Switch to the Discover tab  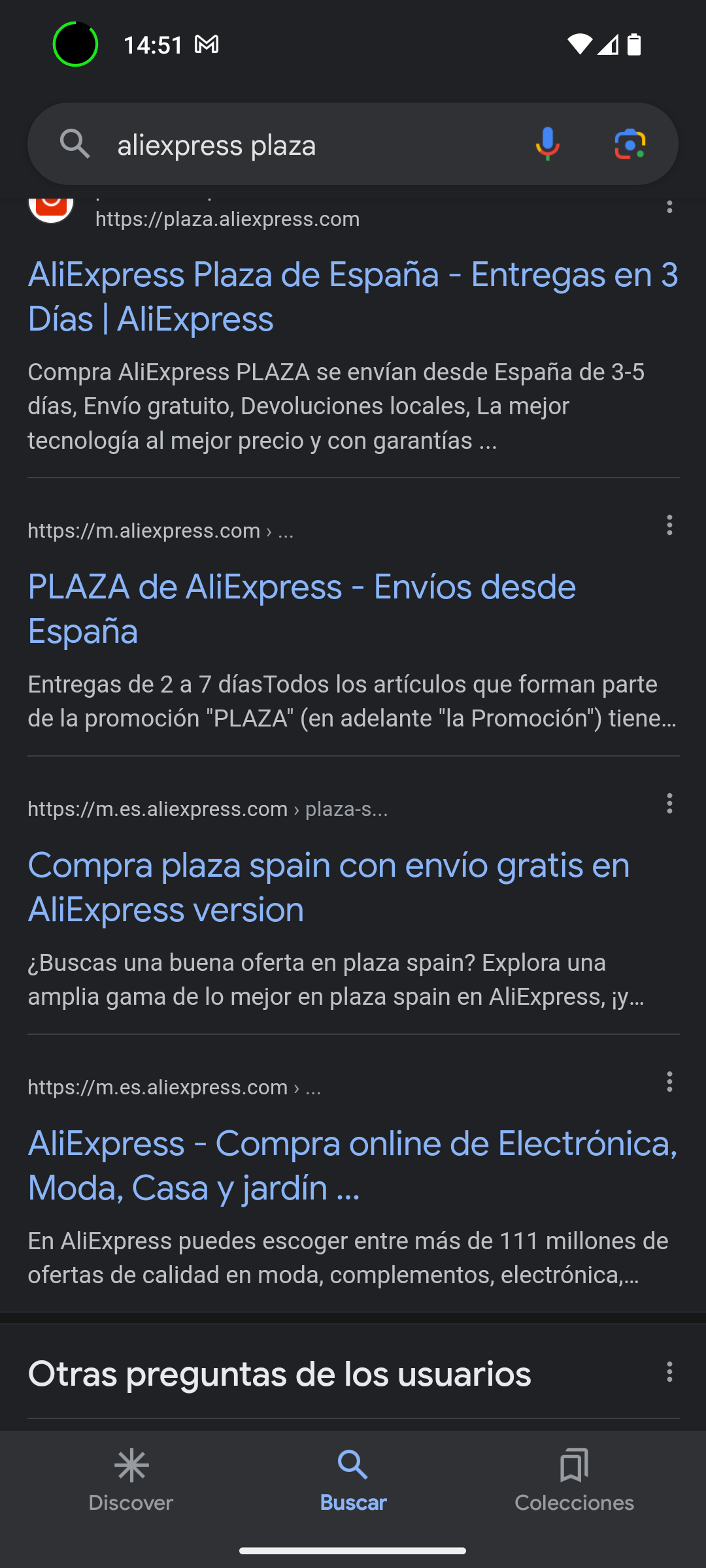[131, 1480]
